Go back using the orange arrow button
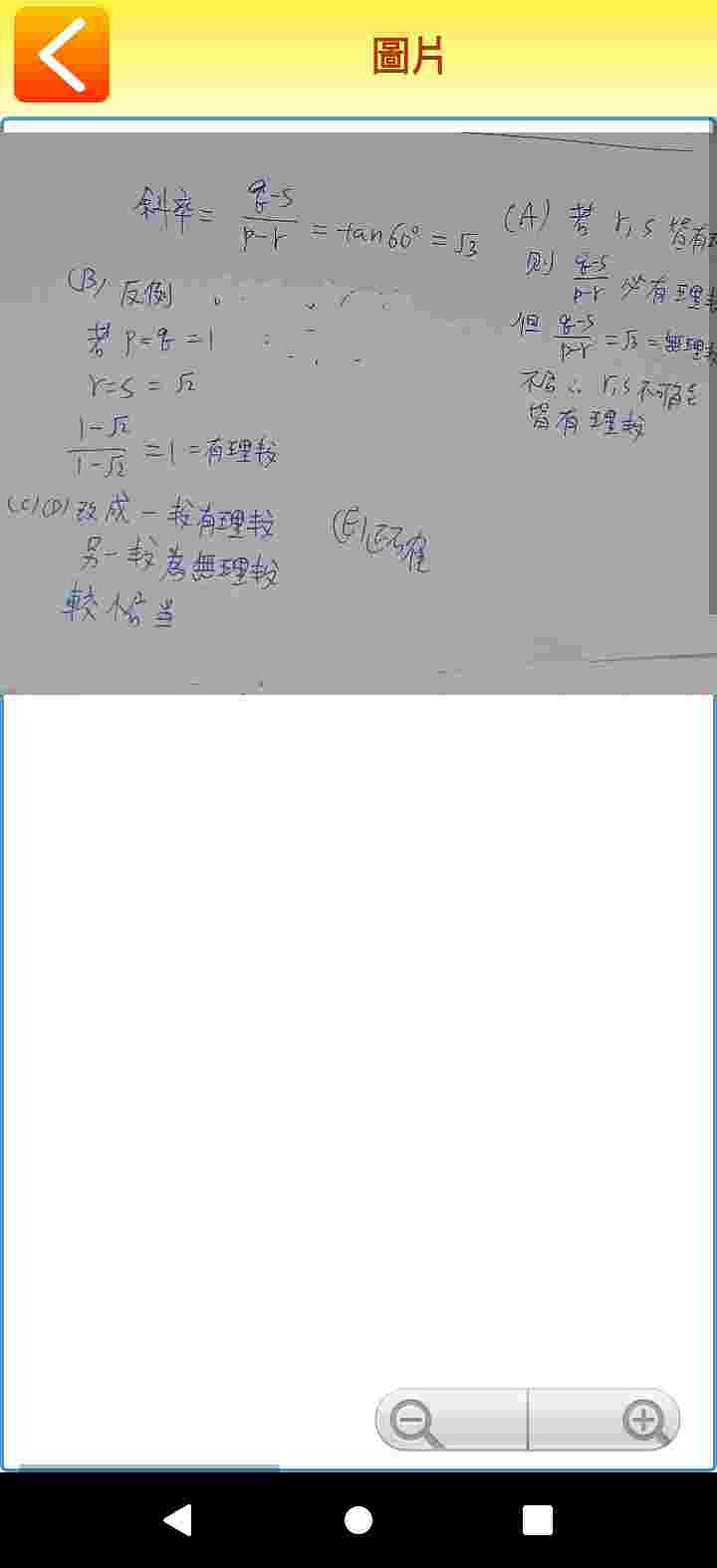 (x=62, y=55)
